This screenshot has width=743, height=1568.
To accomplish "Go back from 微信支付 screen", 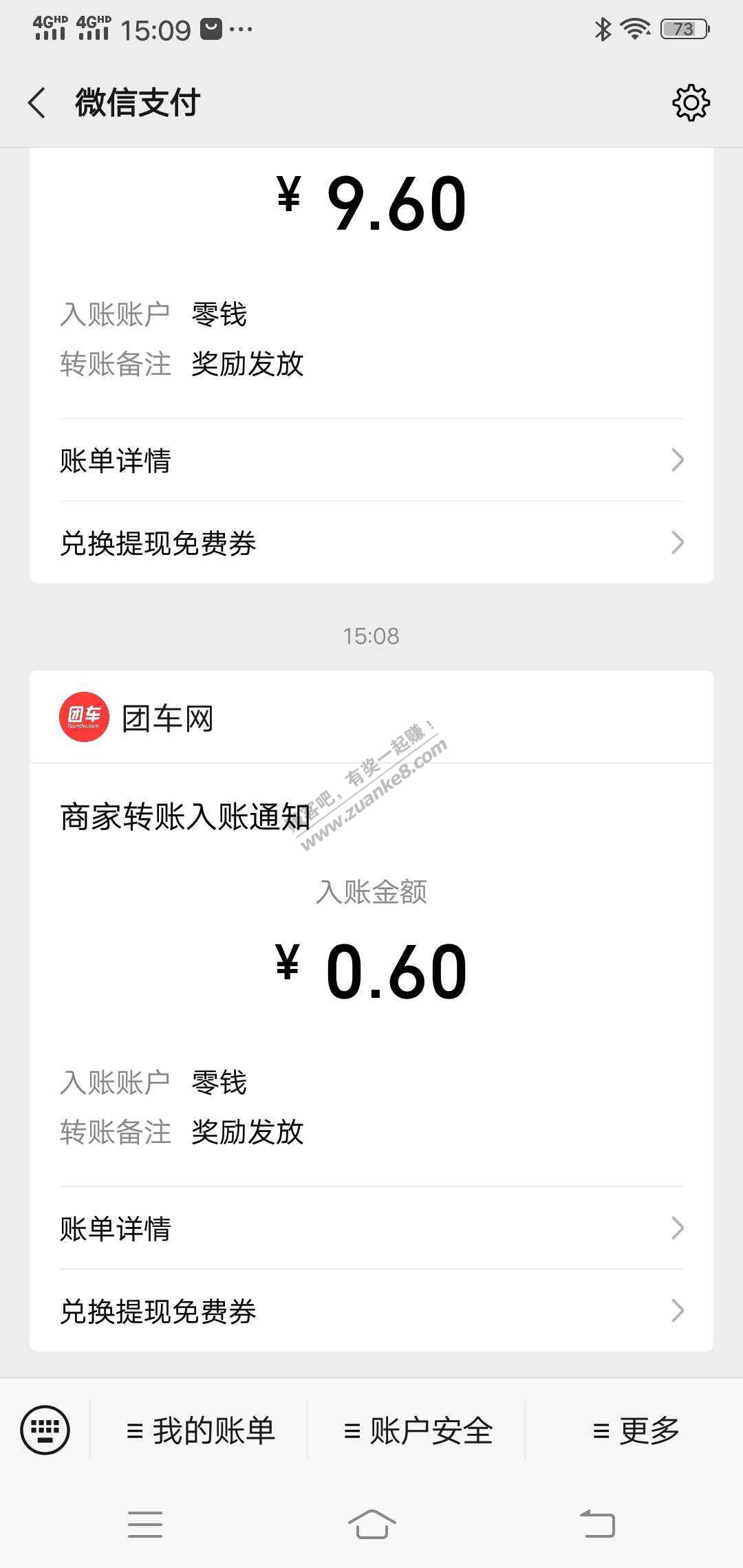I will click(x=37, y=103).
